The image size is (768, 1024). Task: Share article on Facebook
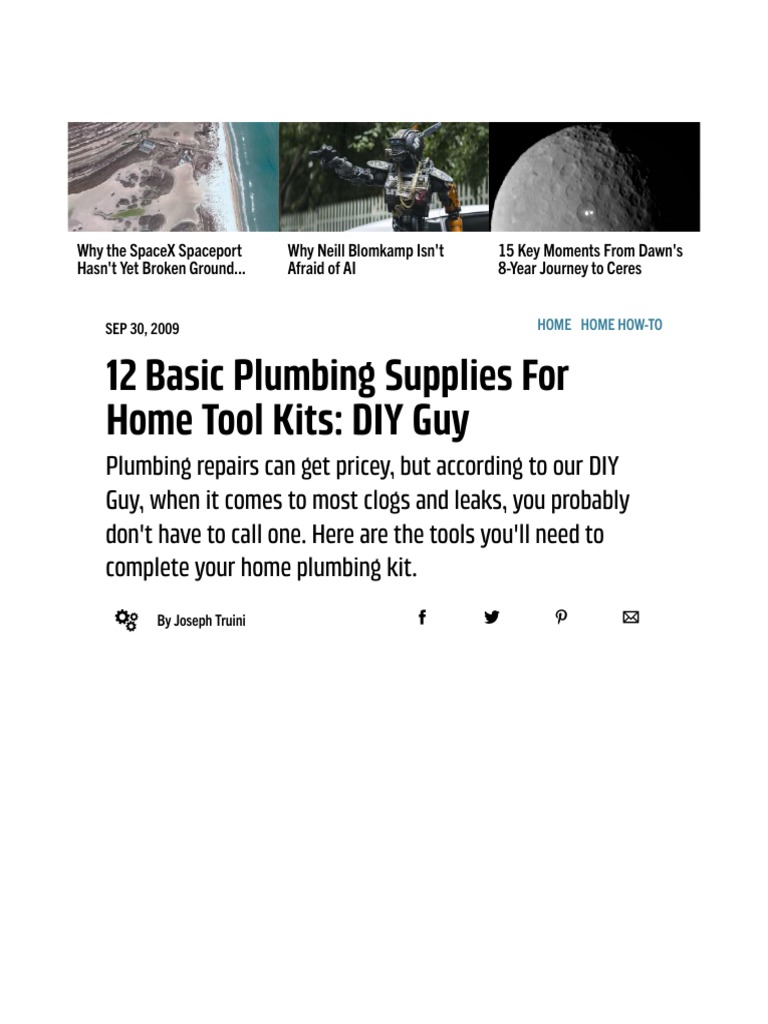[x=422, y=617]
